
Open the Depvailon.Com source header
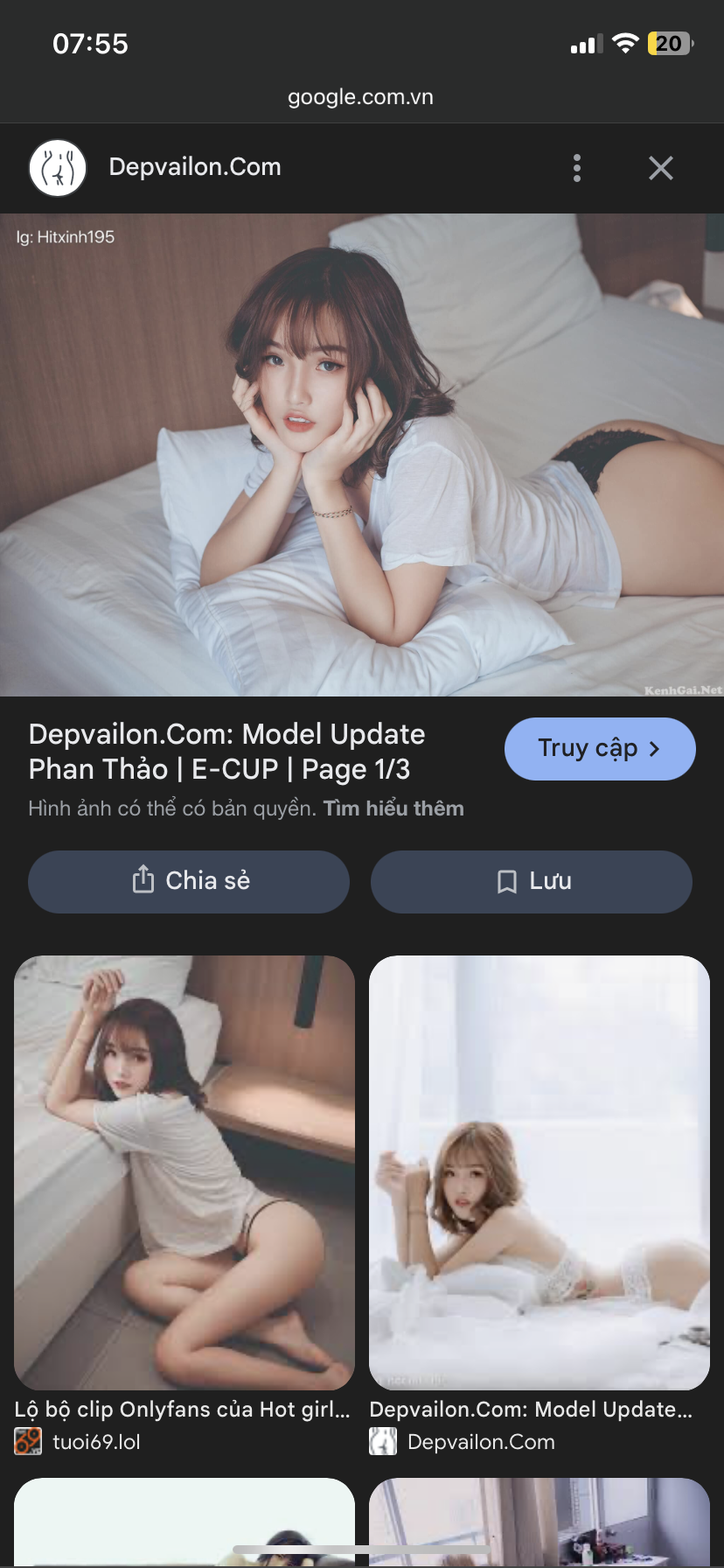(194, 167)
